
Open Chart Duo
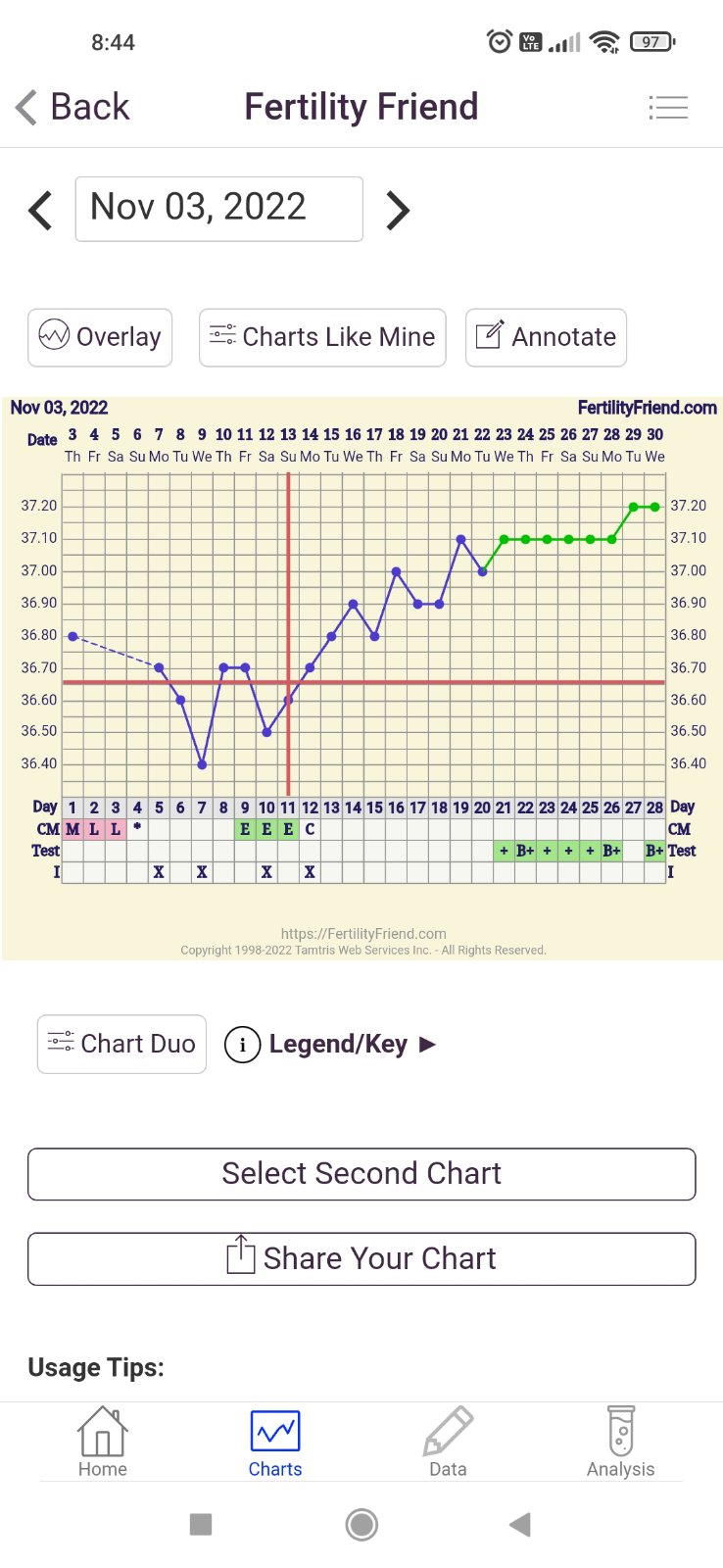click(121, 1044)
